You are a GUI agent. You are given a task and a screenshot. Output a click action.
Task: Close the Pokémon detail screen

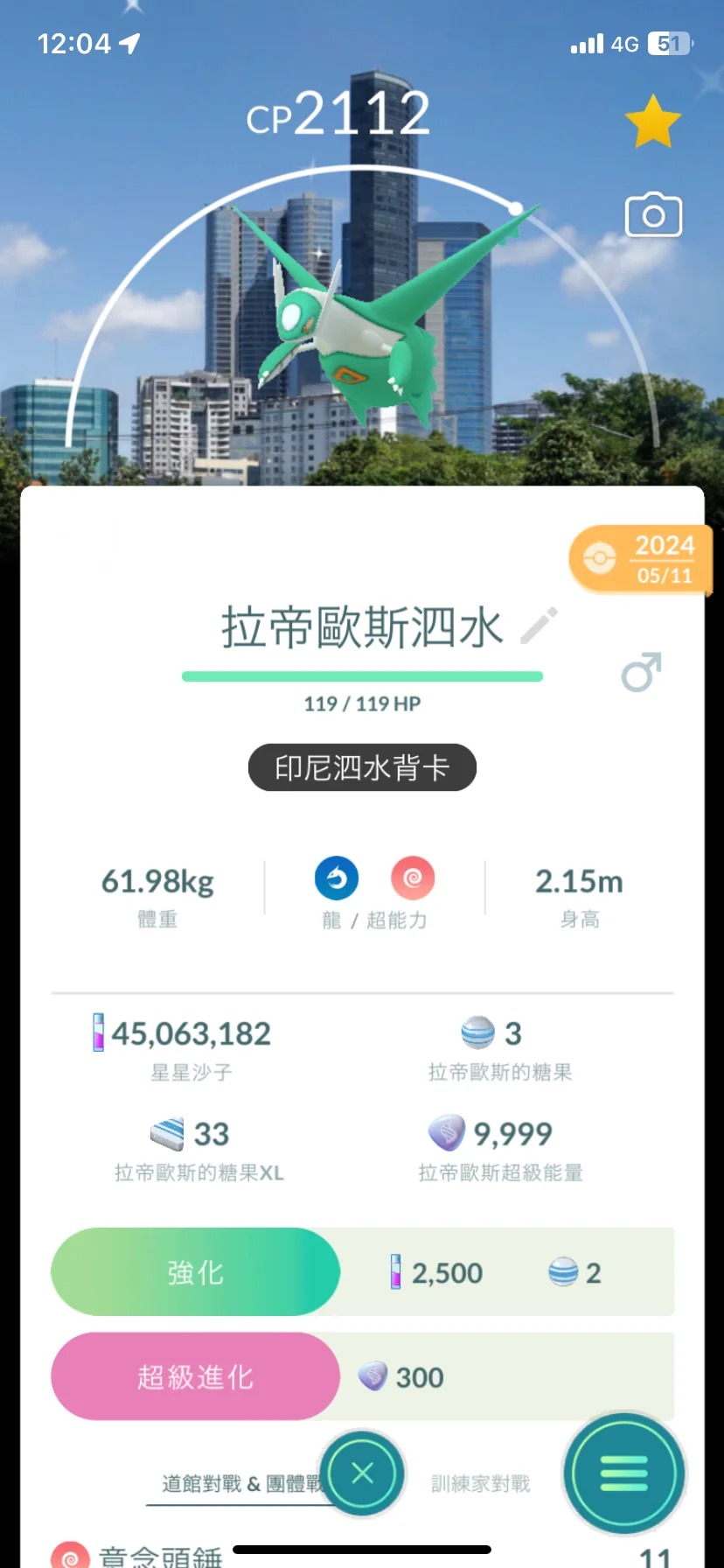tap(362, 1473)
